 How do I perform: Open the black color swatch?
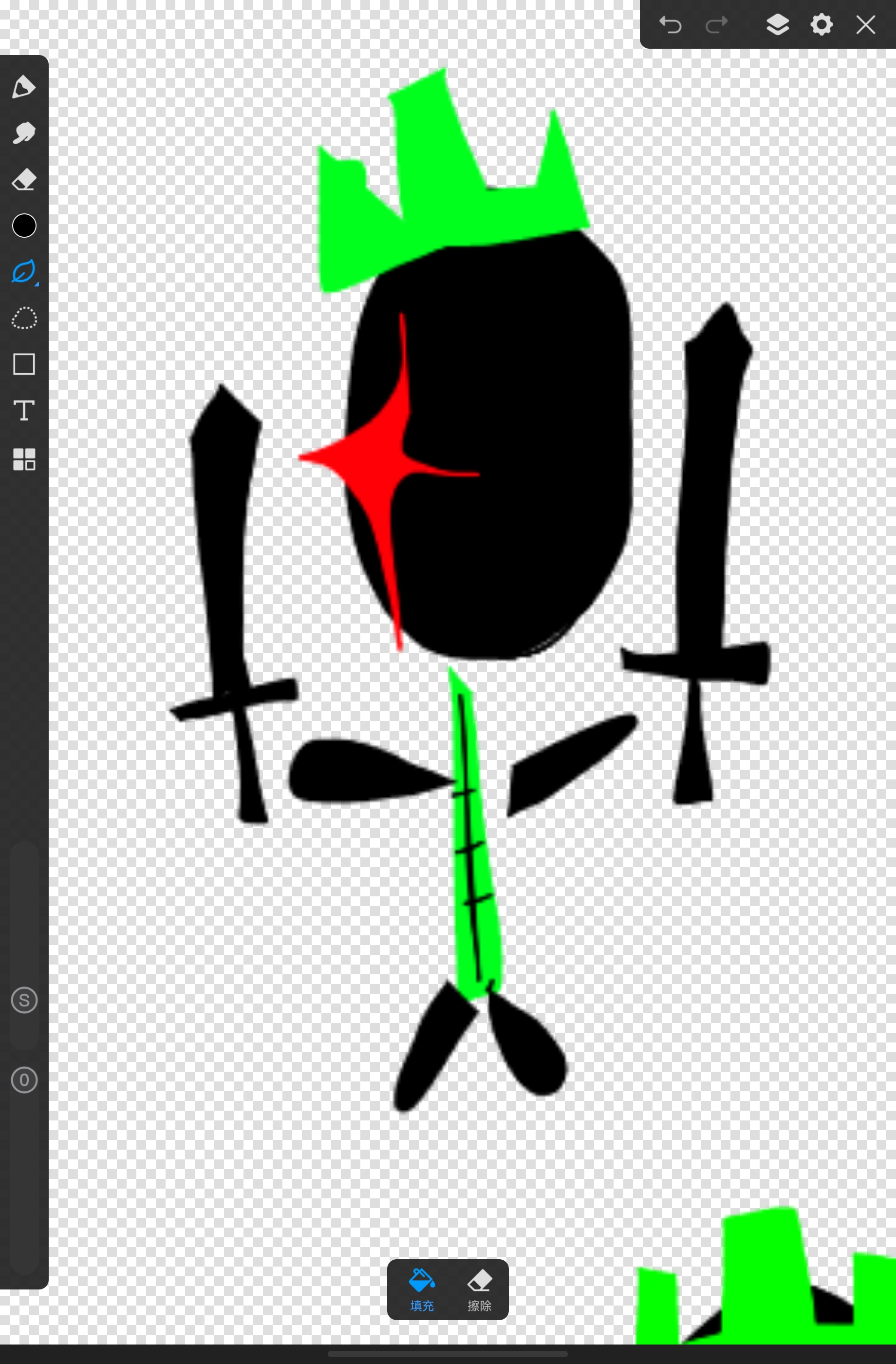point(24,226)
